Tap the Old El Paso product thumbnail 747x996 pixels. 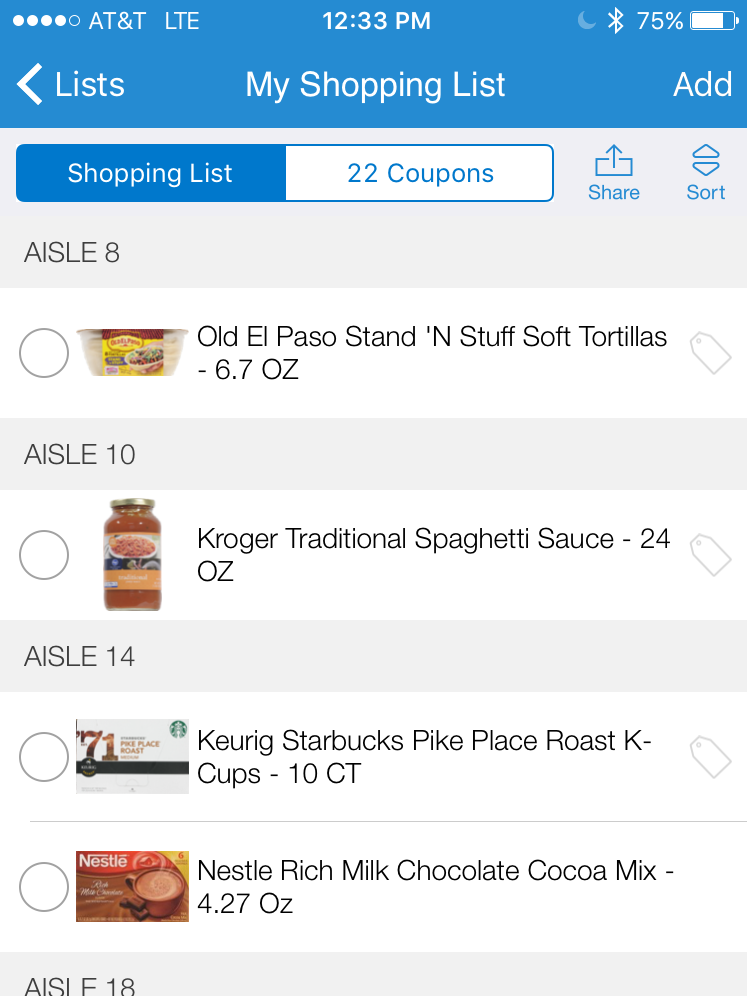(132, 353)
